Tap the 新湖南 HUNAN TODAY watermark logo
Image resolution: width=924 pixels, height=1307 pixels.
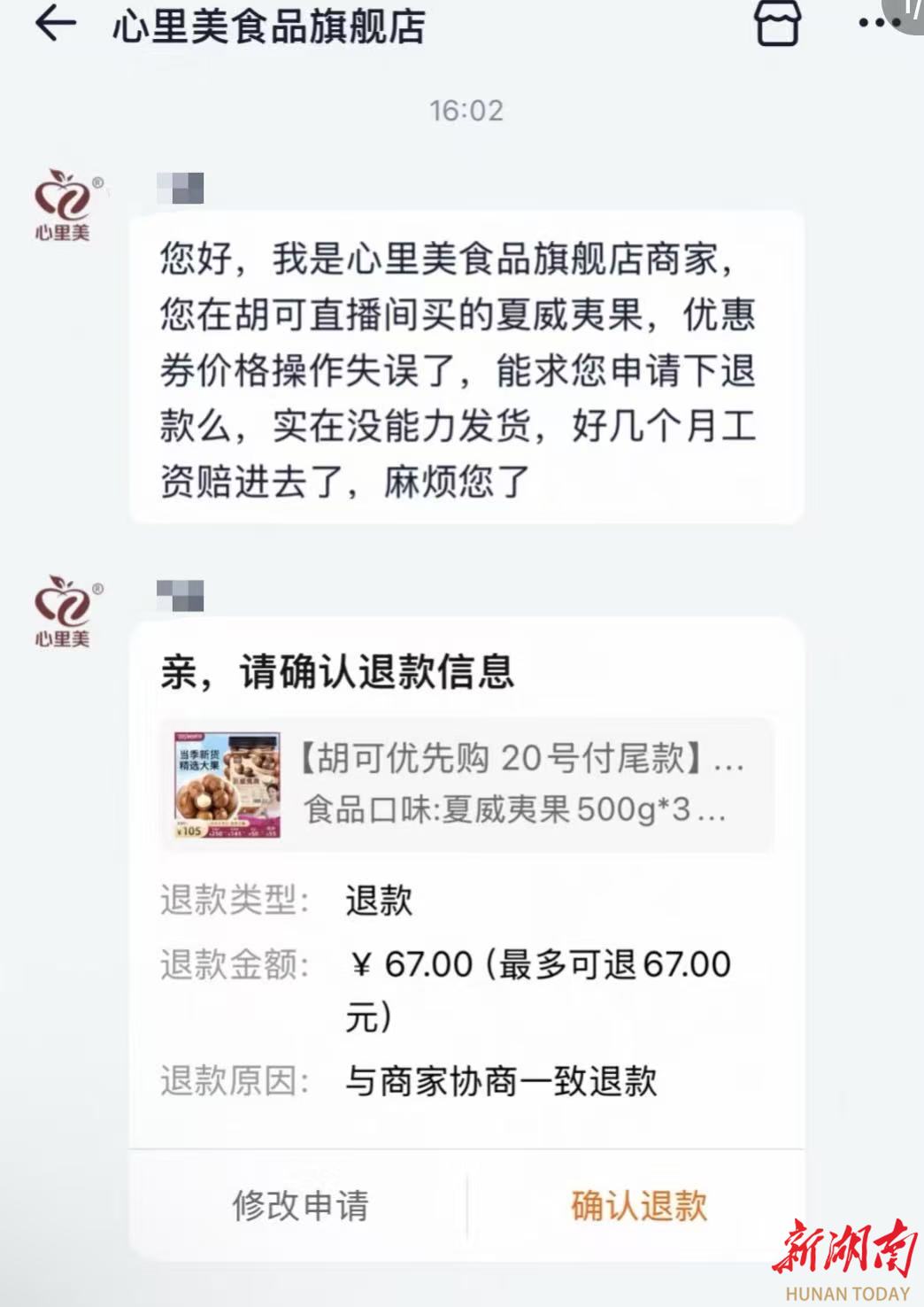pyautogui.click(x=841, y=1253)
